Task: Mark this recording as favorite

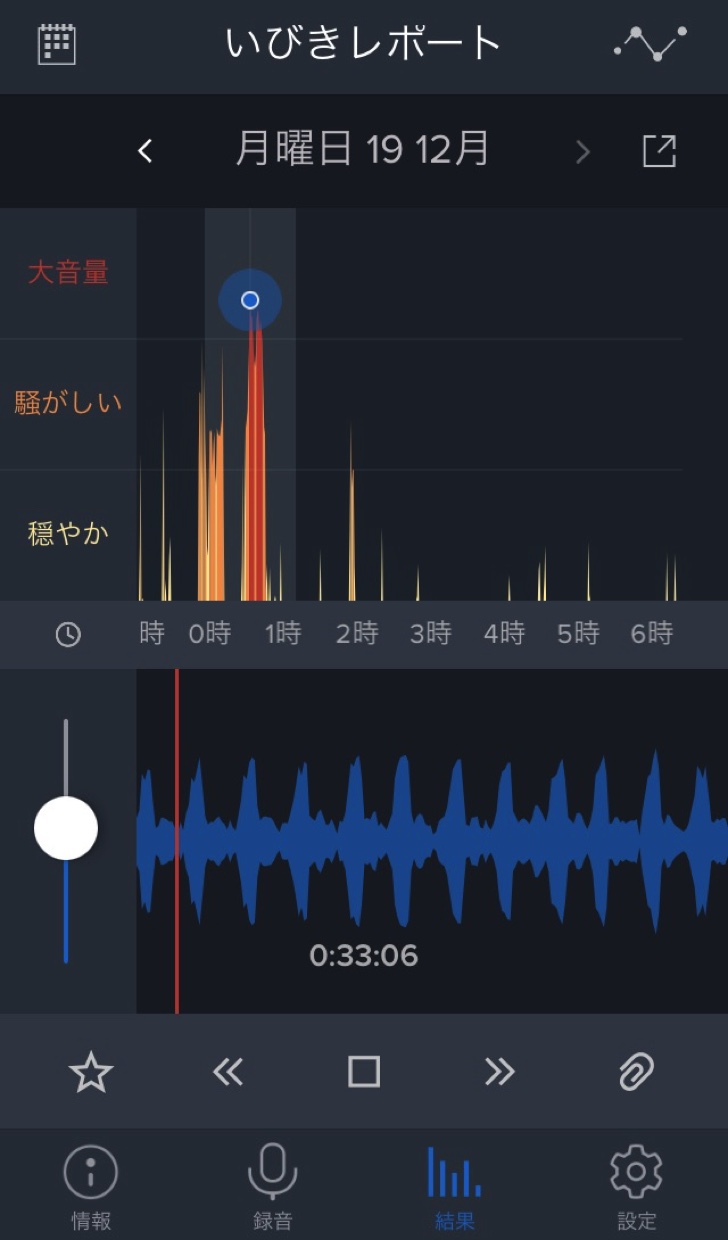Action: (x=90, y=1072)
